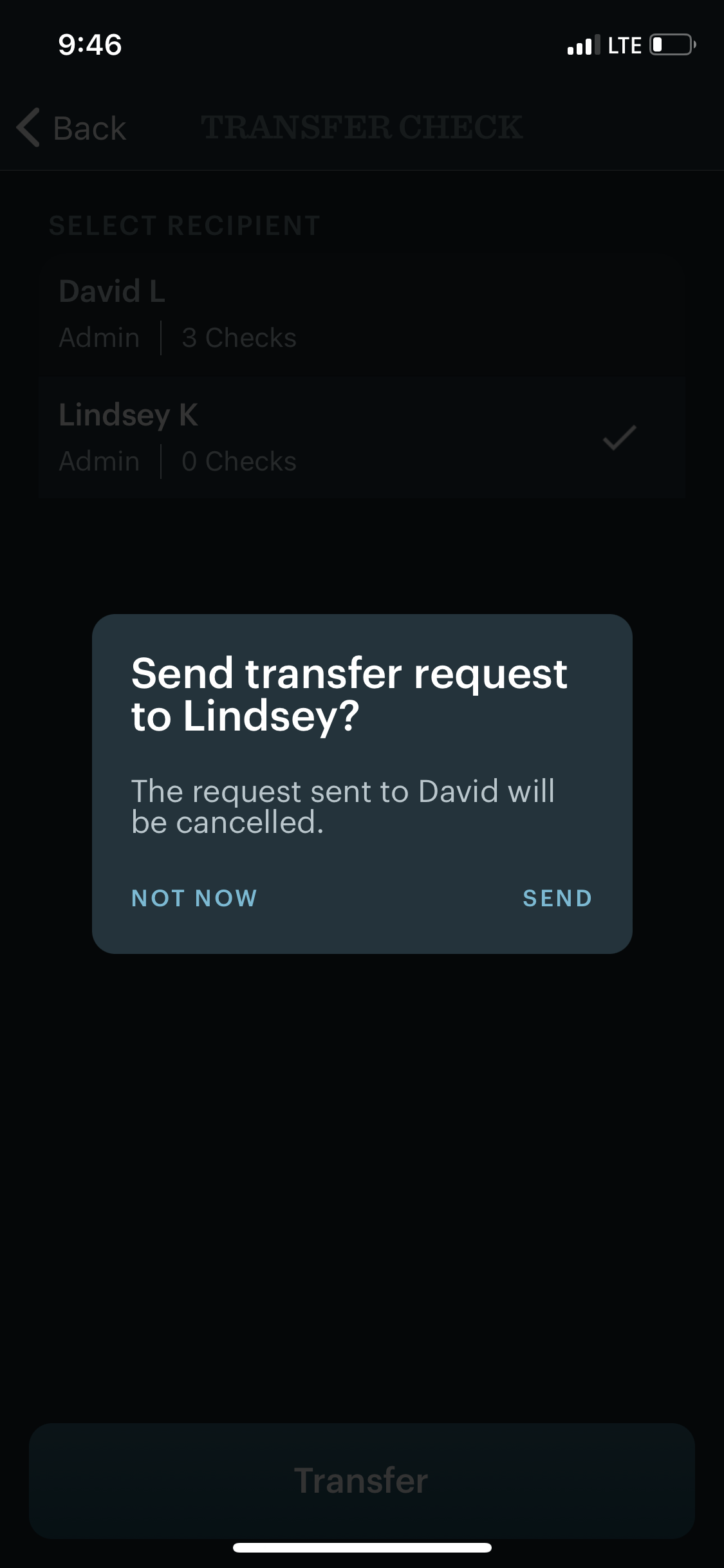The width and height of the screenshot is (724, 1568).
Task: Tap the battery level icon
Action: (x=671, y=45)
